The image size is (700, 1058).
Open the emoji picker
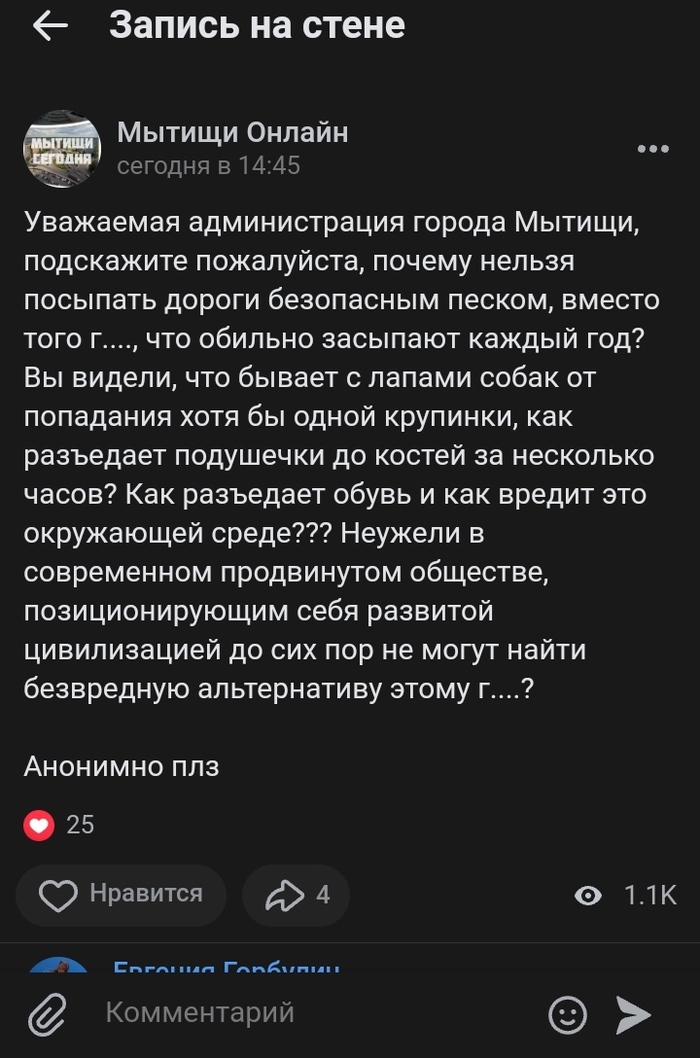[568, 1015]
